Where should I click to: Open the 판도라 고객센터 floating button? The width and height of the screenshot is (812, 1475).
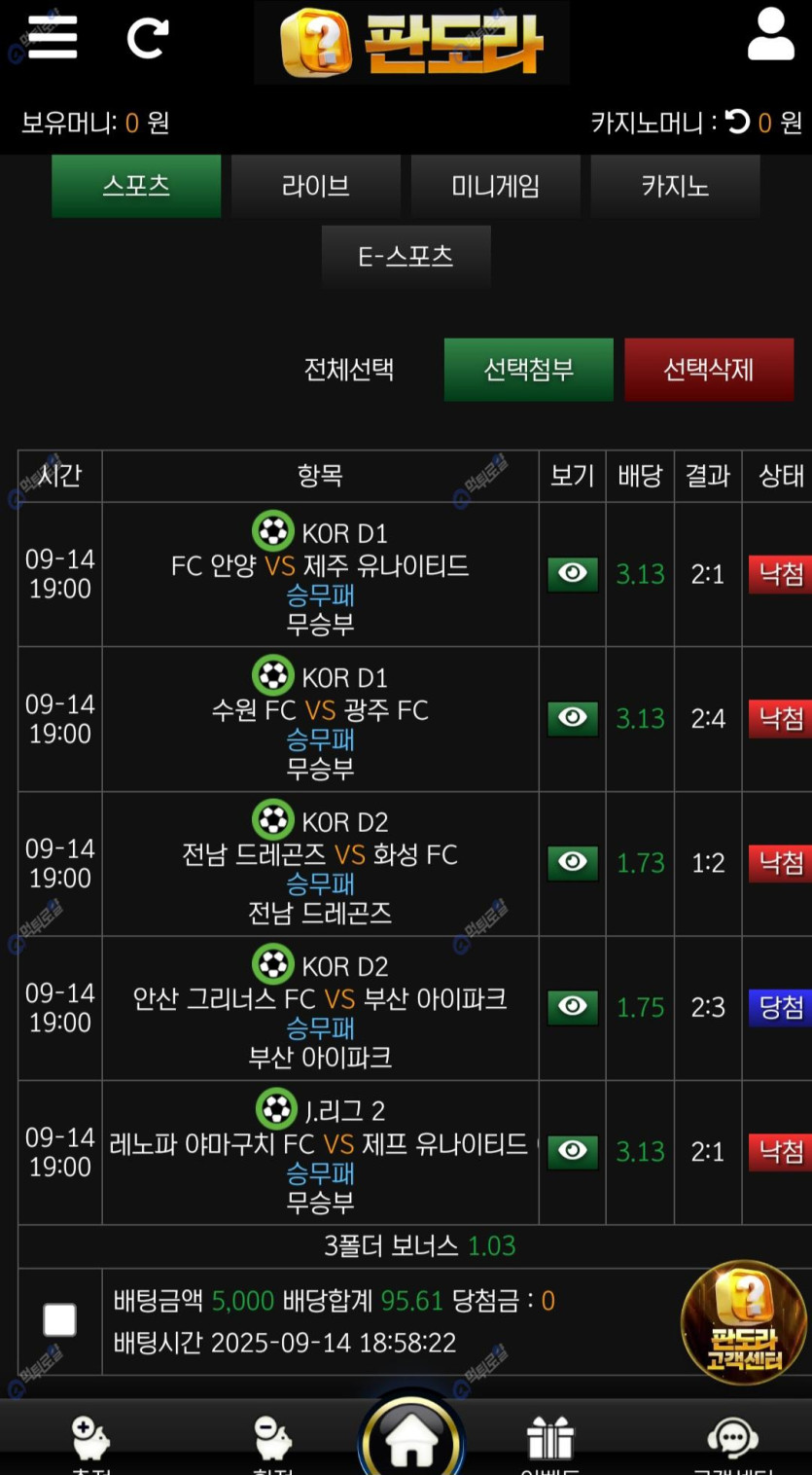point(744,1322)
